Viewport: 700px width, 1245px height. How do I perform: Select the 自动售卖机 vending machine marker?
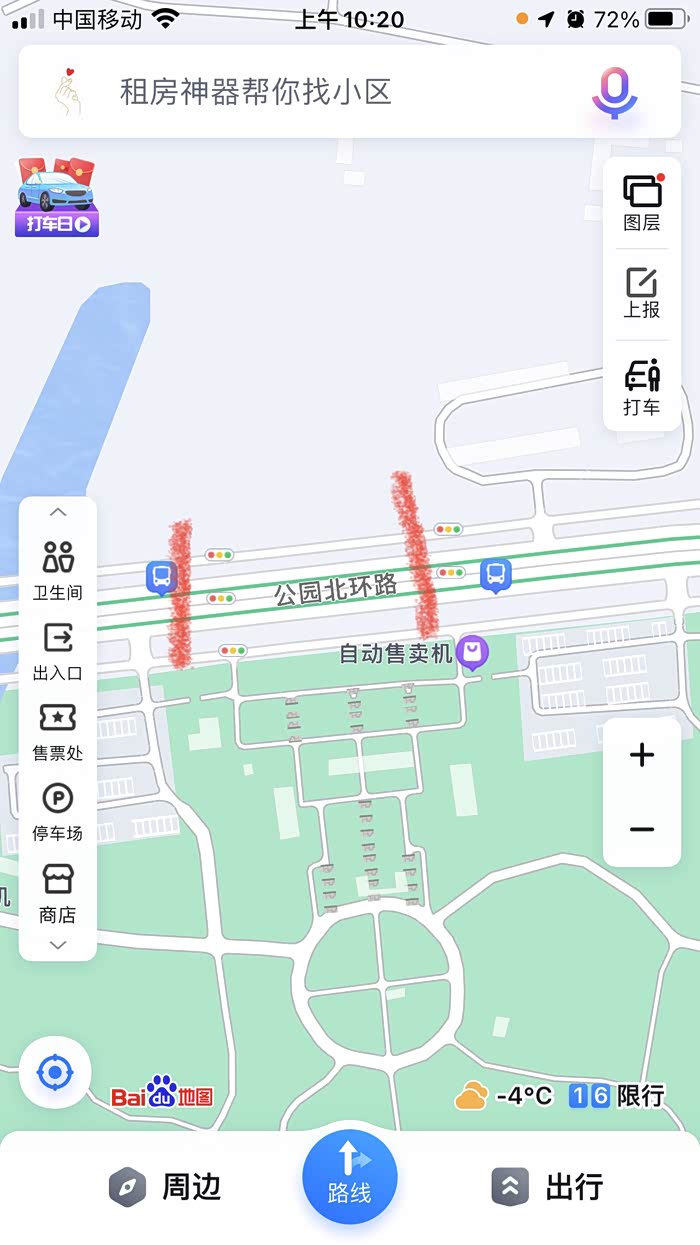pos(473,654)
